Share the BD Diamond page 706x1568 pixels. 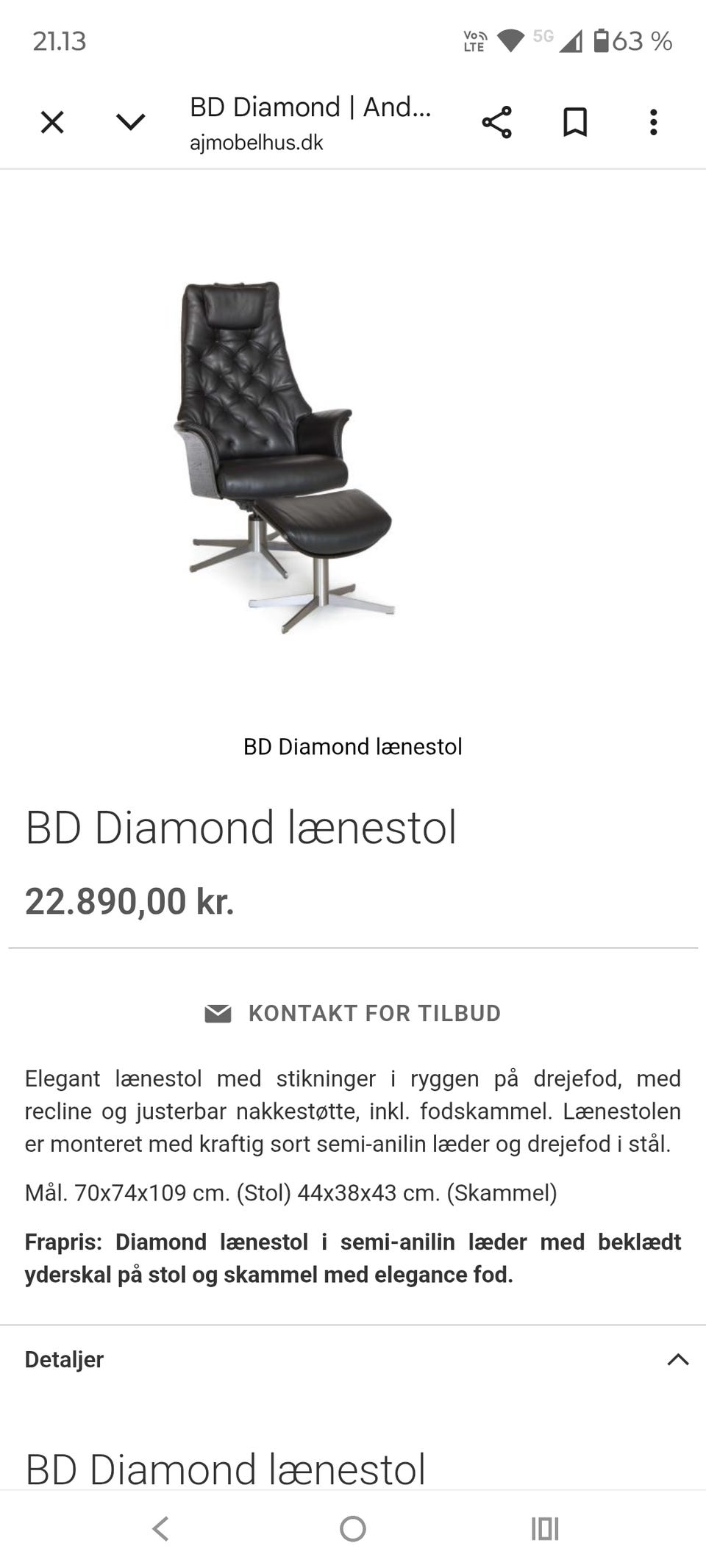(496, 122)
